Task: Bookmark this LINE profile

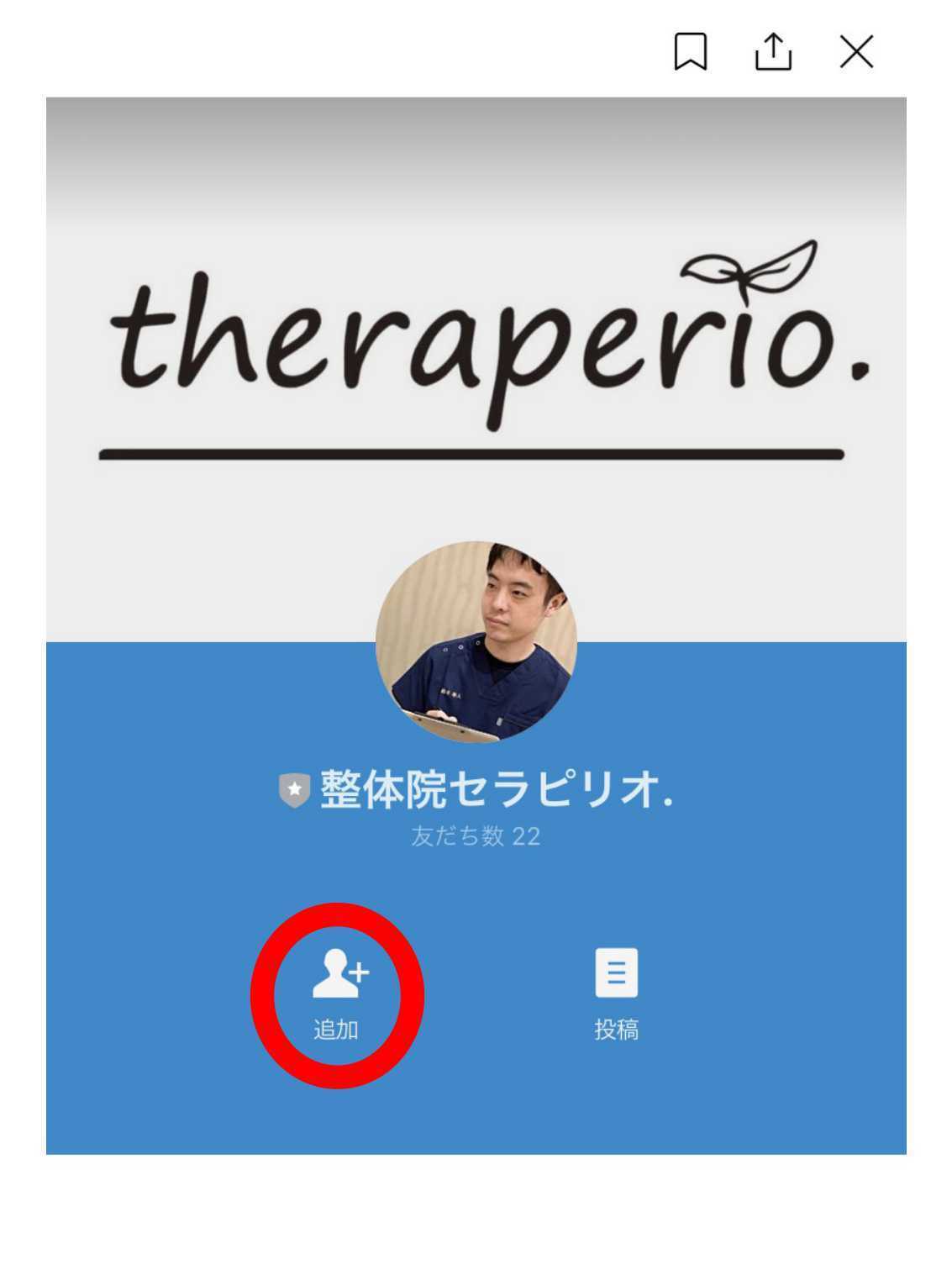Action: click(x=691, y=52)
